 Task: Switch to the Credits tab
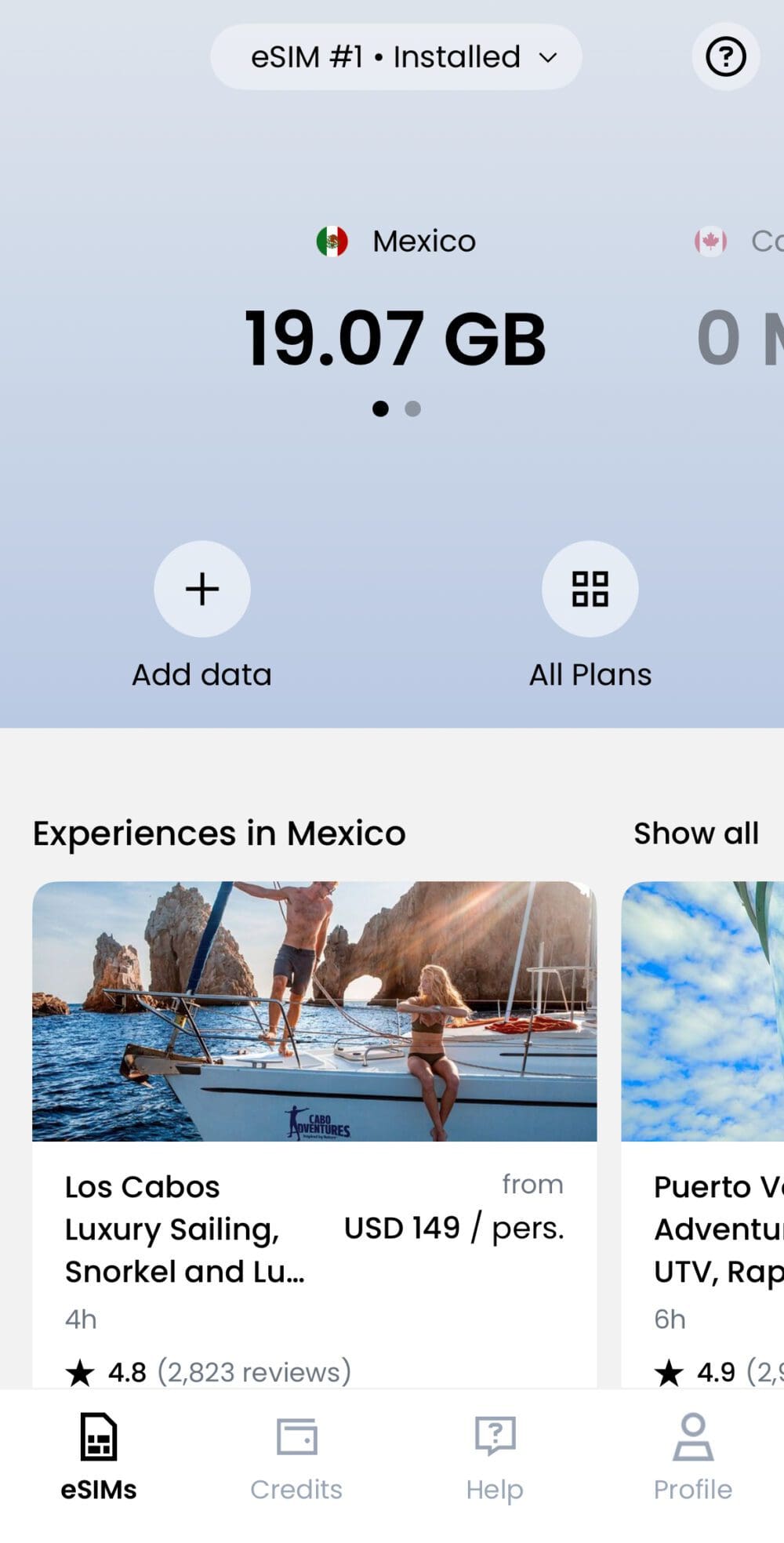coord(296,1458)
